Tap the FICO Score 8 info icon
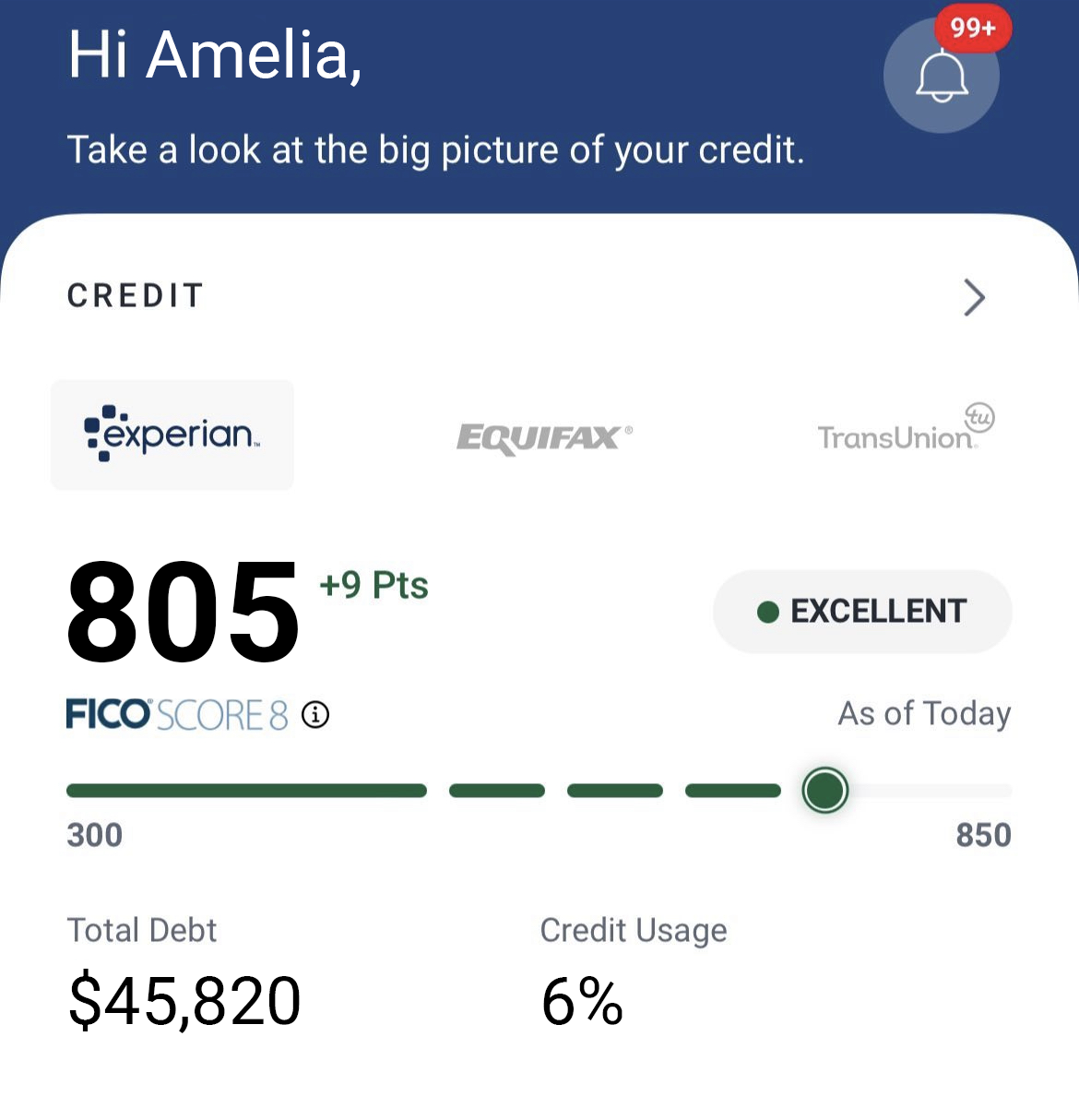Viewport: 1079px width, 1120px height. [x=315, y=715]
